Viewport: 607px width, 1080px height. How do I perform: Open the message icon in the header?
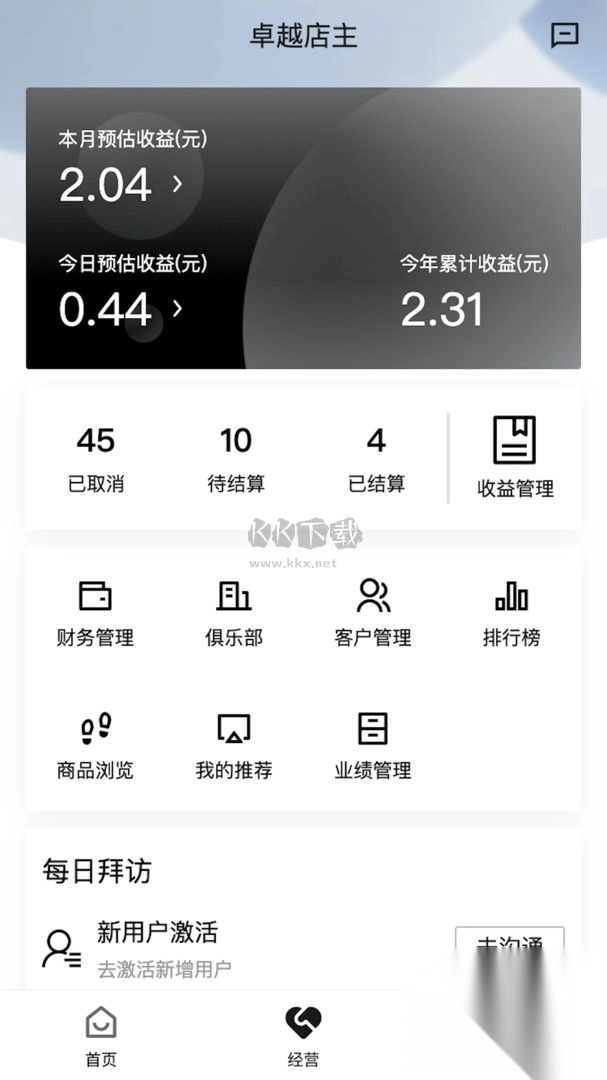coord(565,36)
